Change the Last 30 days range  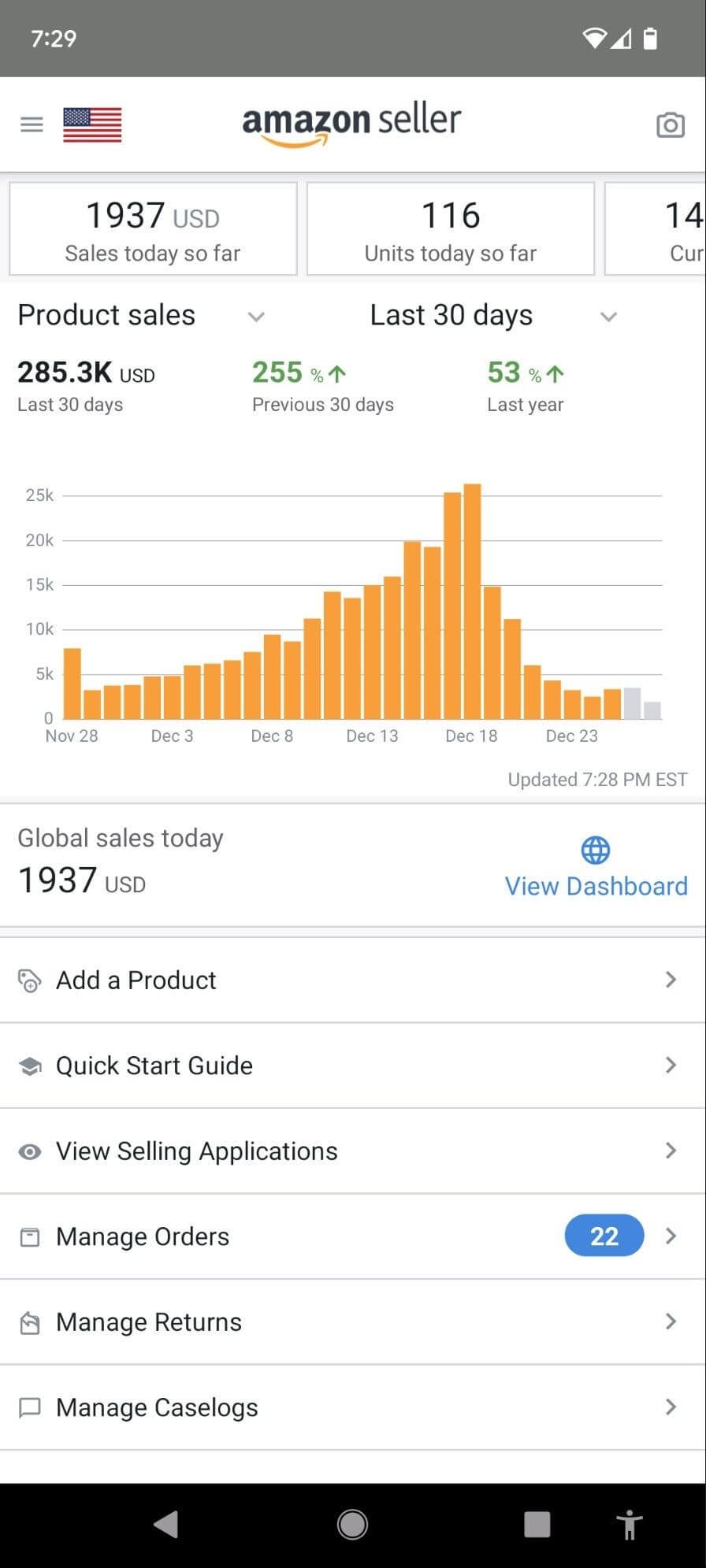493,316
